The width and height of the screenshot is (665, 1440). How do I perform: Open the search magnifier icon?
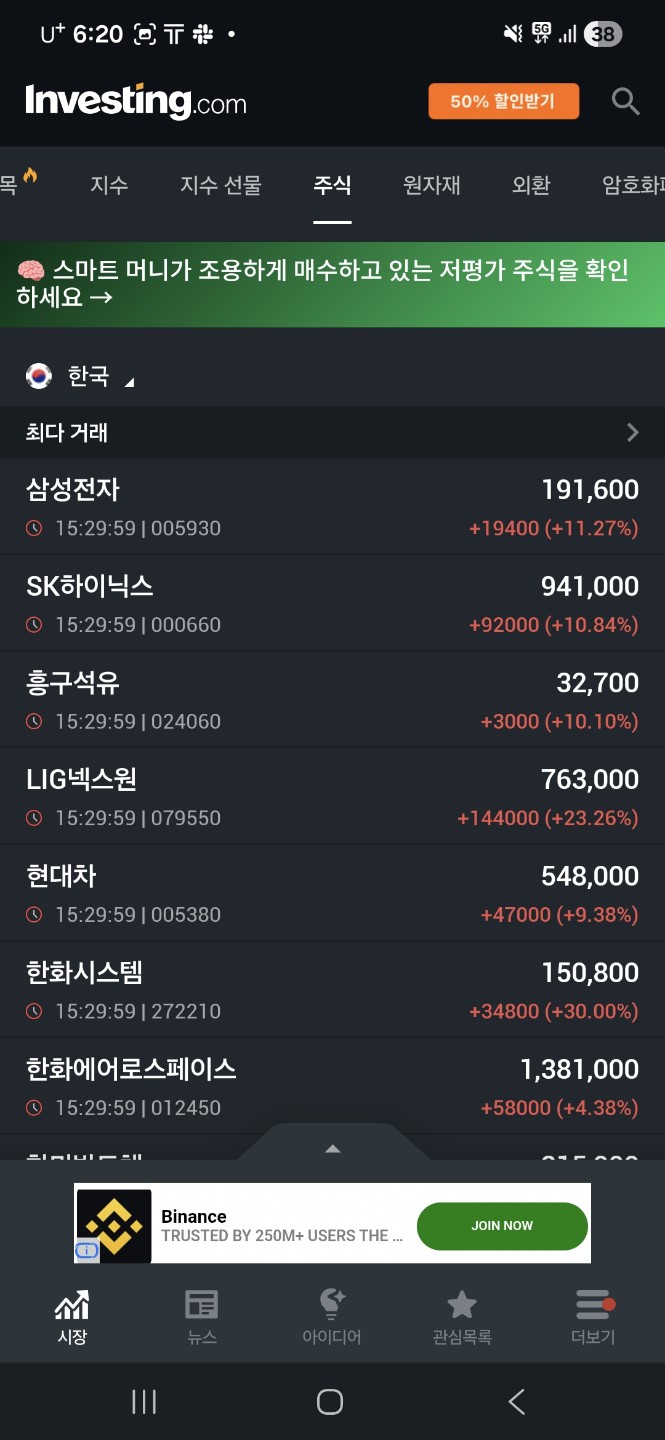[625, 101]
